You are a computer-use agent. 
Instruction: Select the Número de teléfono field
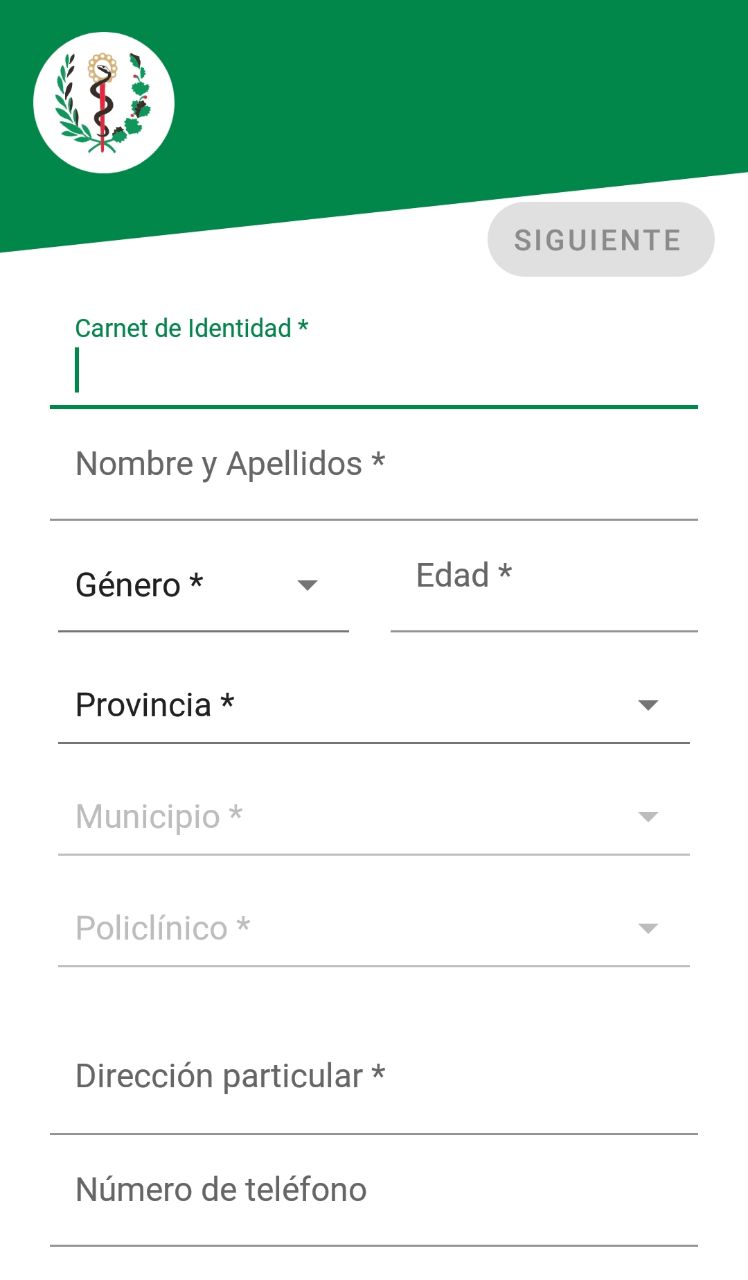click(x=374, y=1190)
